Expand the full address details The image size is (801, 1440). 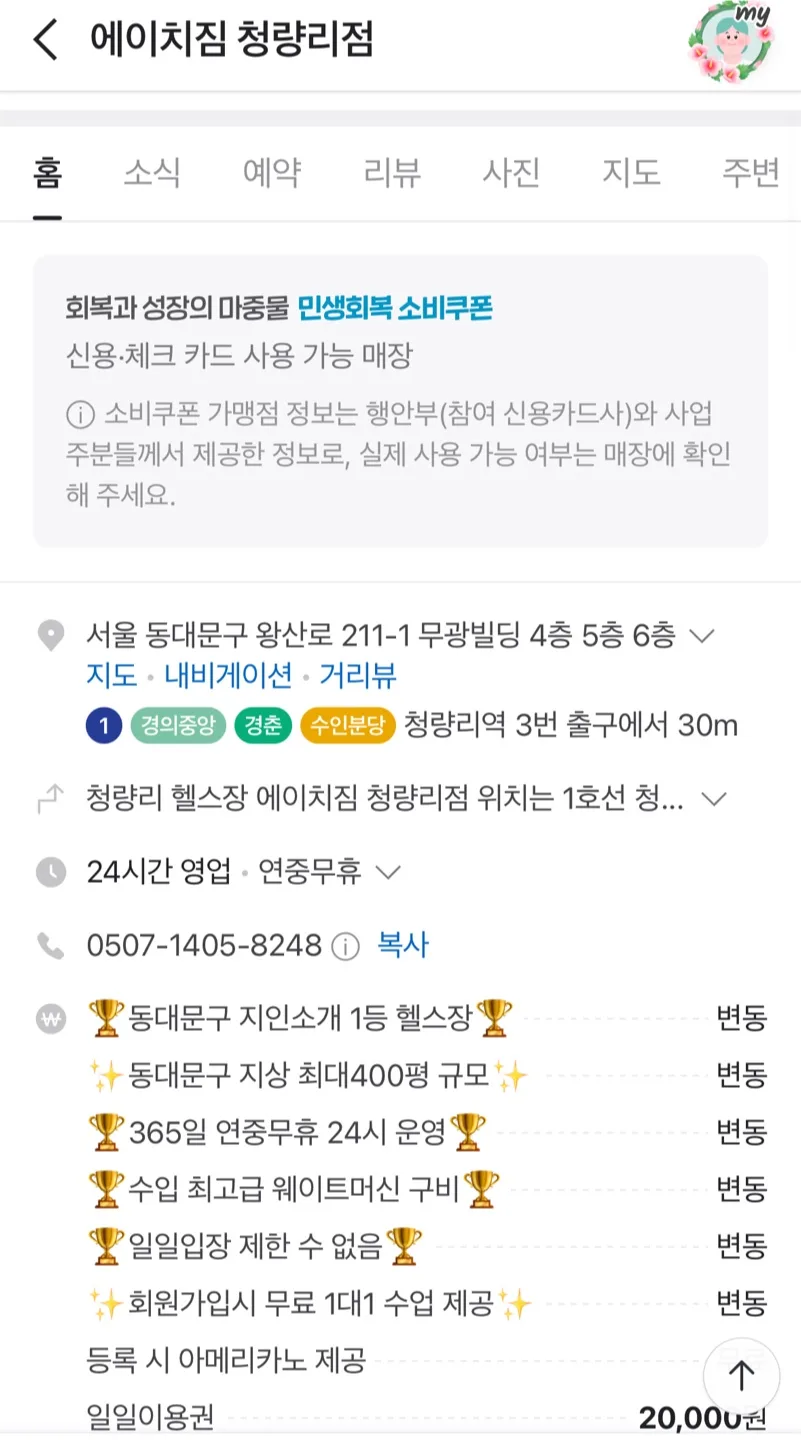click(x=702, y=635)
